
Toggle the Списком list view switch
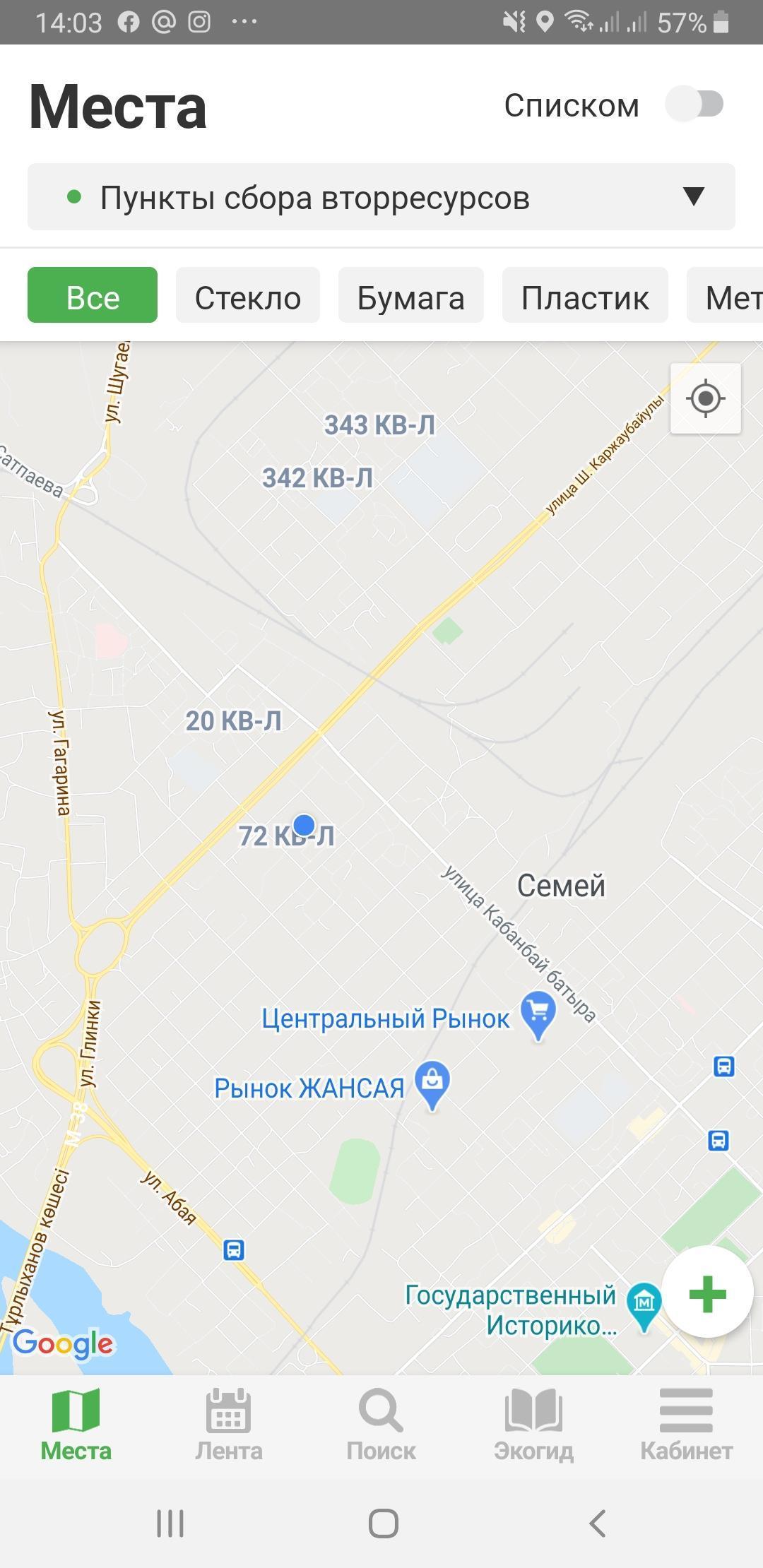(695, 105)
